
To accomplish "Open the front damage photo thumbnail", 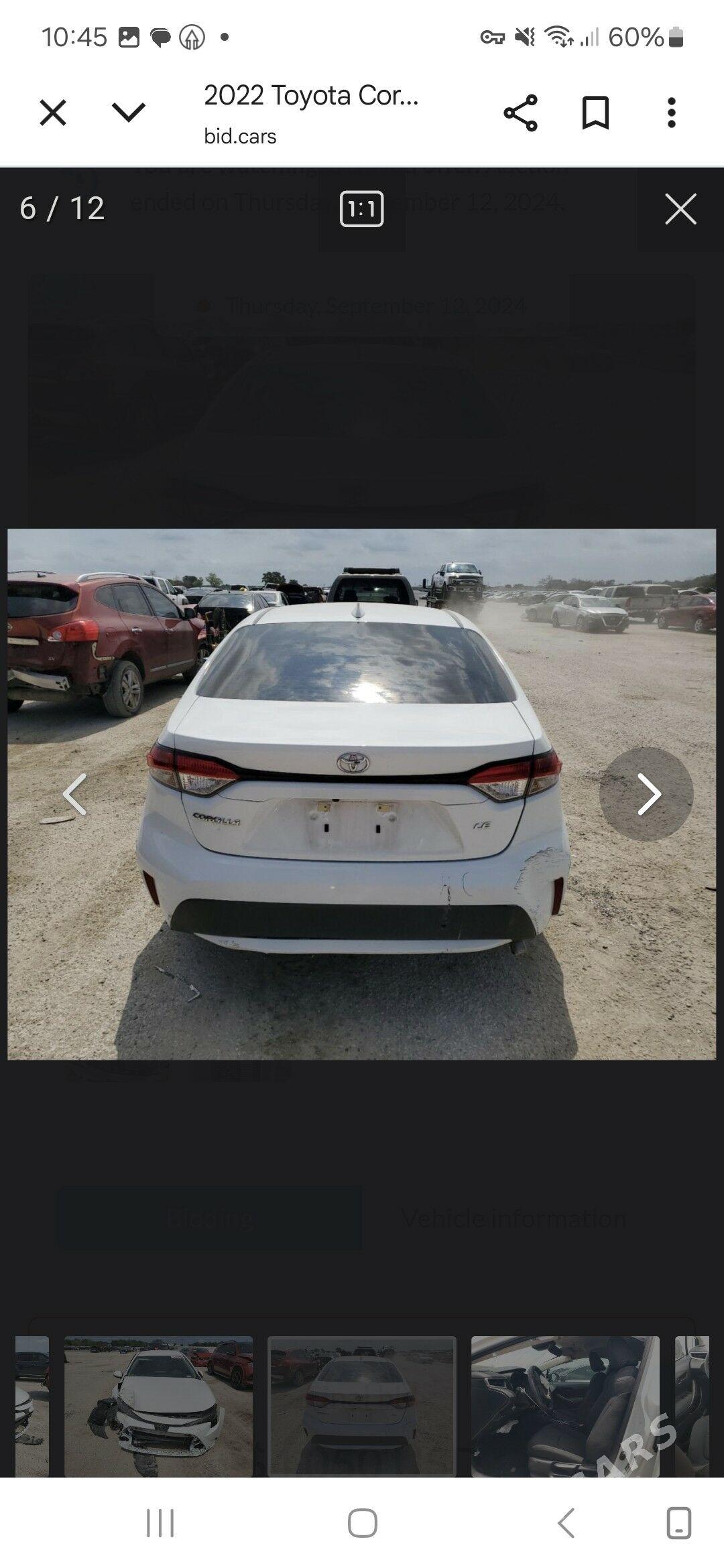I will point(158,1406).
